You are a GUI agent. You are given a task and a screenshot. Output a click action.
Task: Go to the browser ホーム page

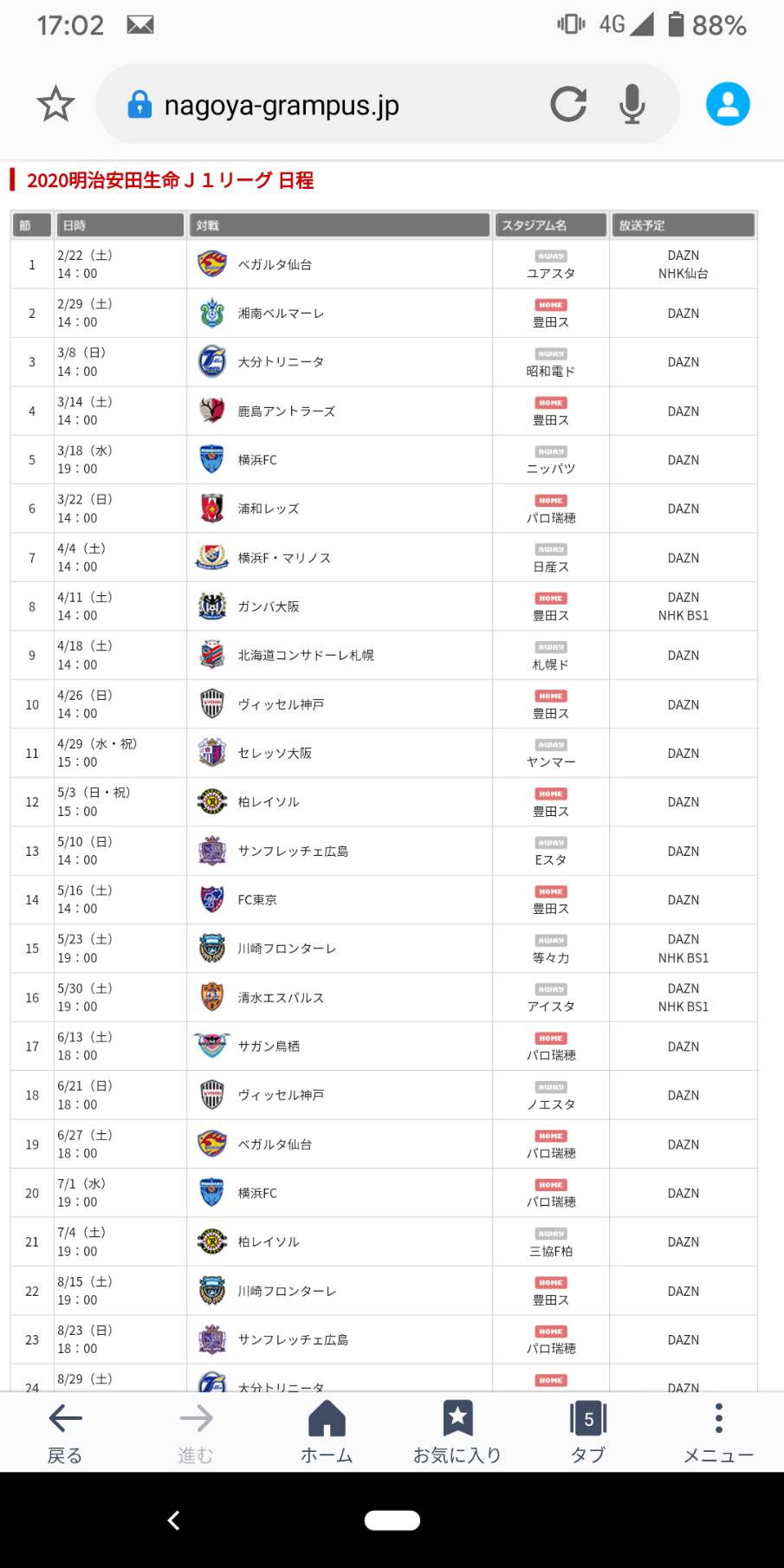pos(327,1433)
